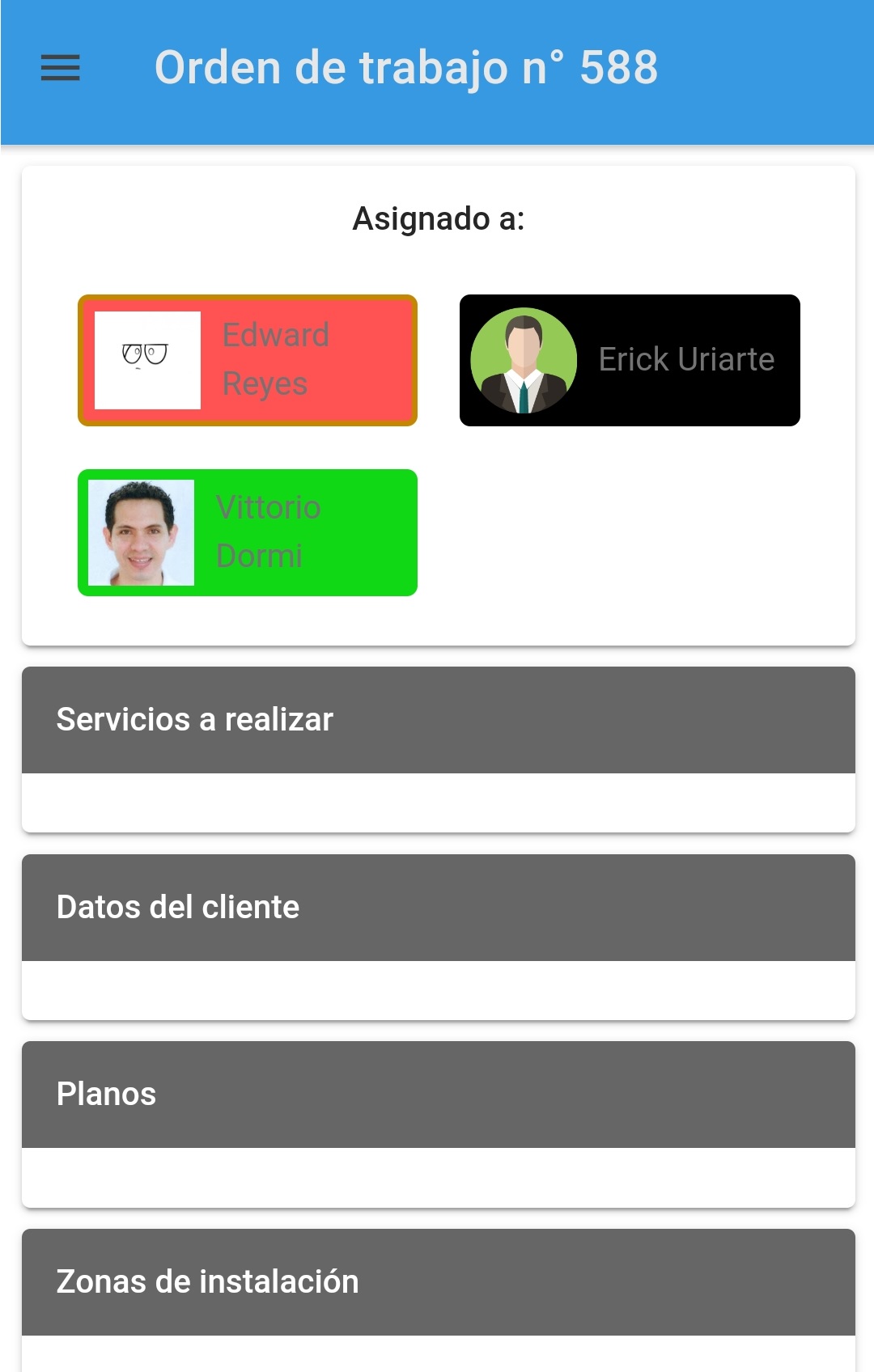Open the Zonas de instalación panel
Image resolution: width=874 pixels, height=1372 pixels.
click(437, 1282)
